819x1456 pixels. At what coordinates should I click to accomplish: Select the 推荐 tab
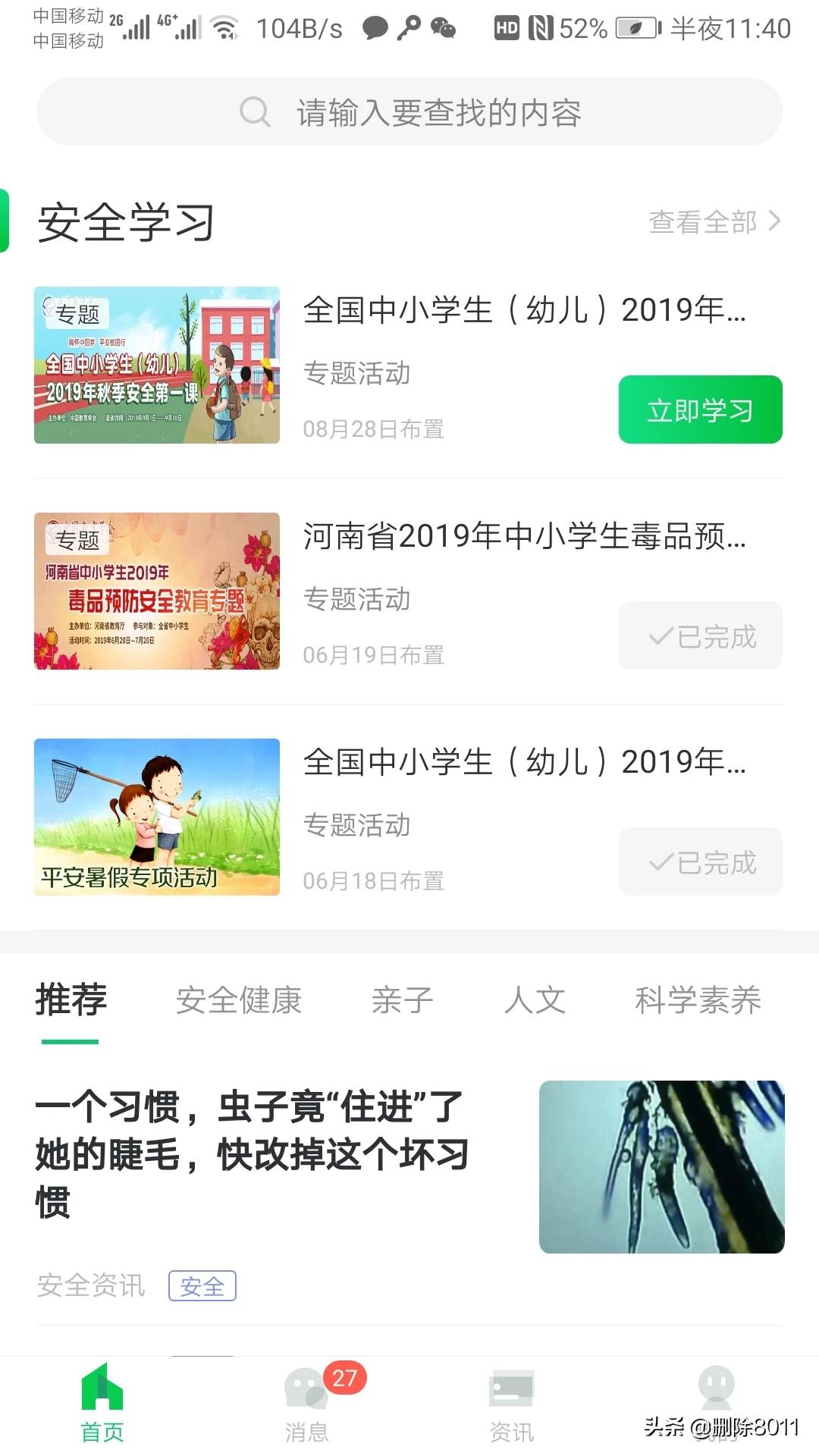[x=71, y=999]
